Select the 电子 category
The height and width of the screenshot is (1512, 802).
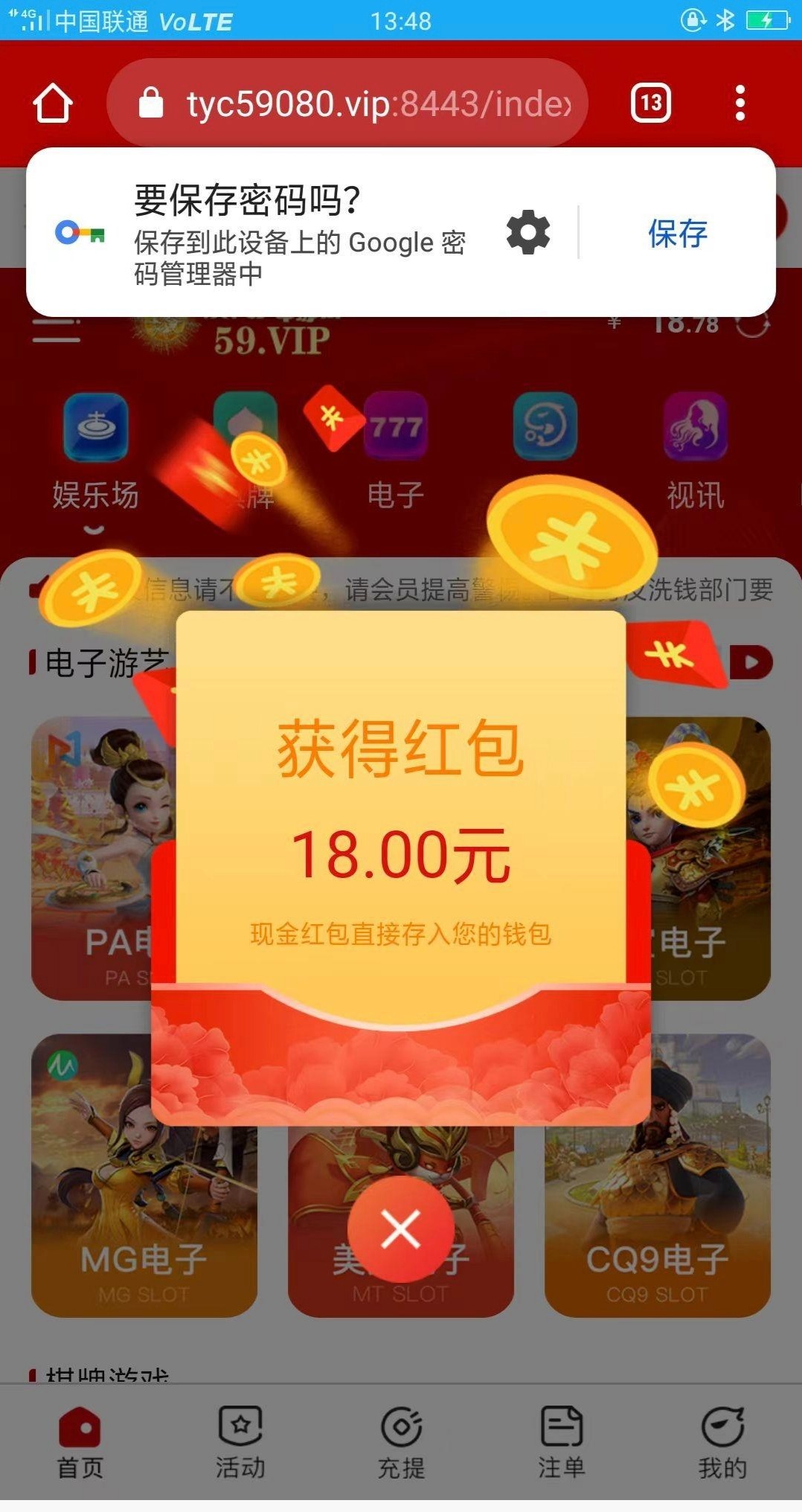point(396,452)
